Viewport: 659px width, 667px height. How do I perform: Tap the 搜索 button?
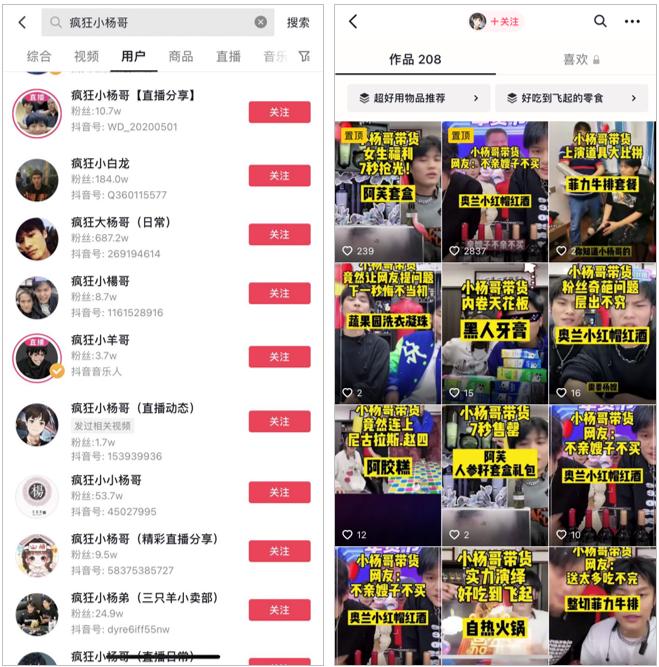click(x=298, y=22)
